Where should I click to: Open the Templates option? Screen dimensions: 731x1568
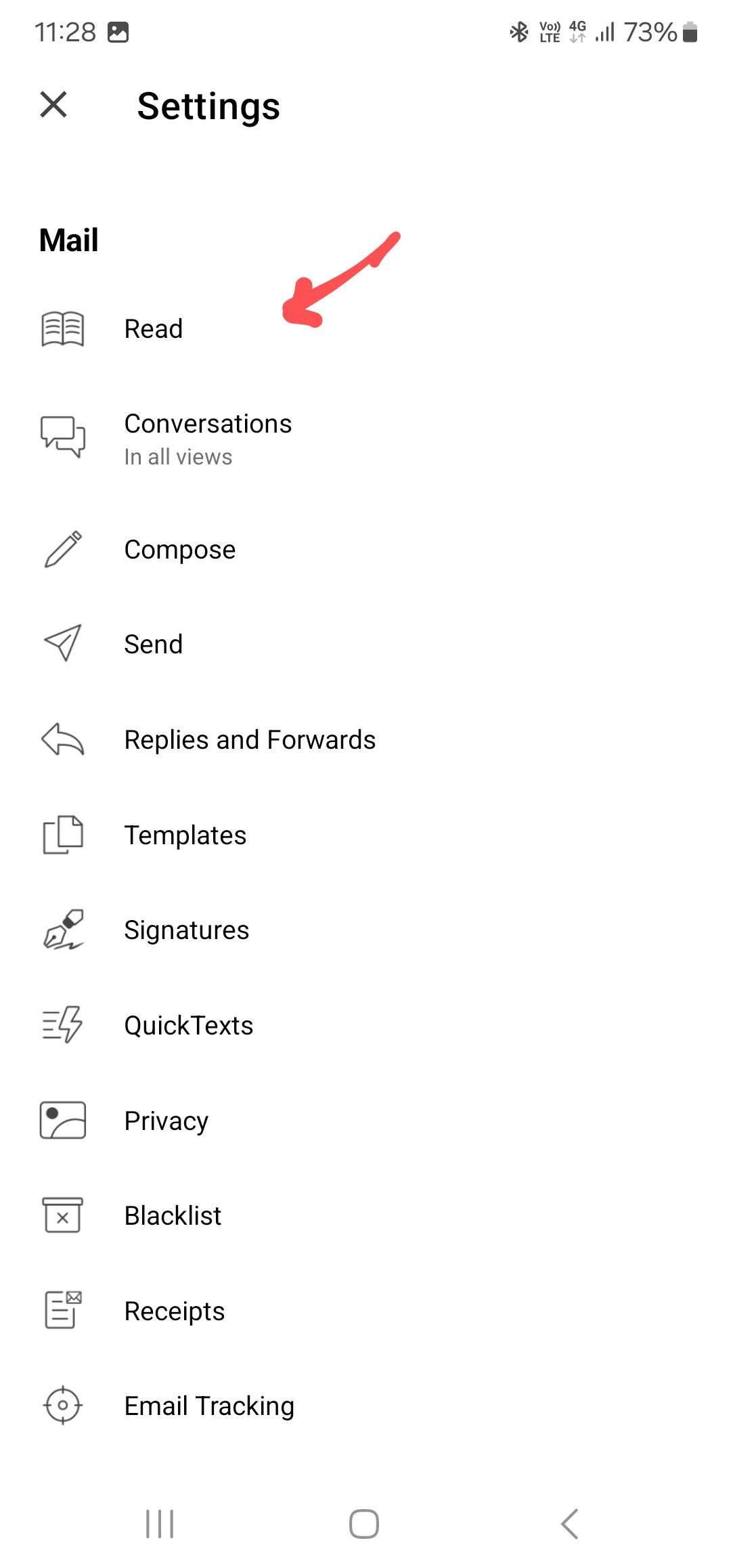coord(365,835)
